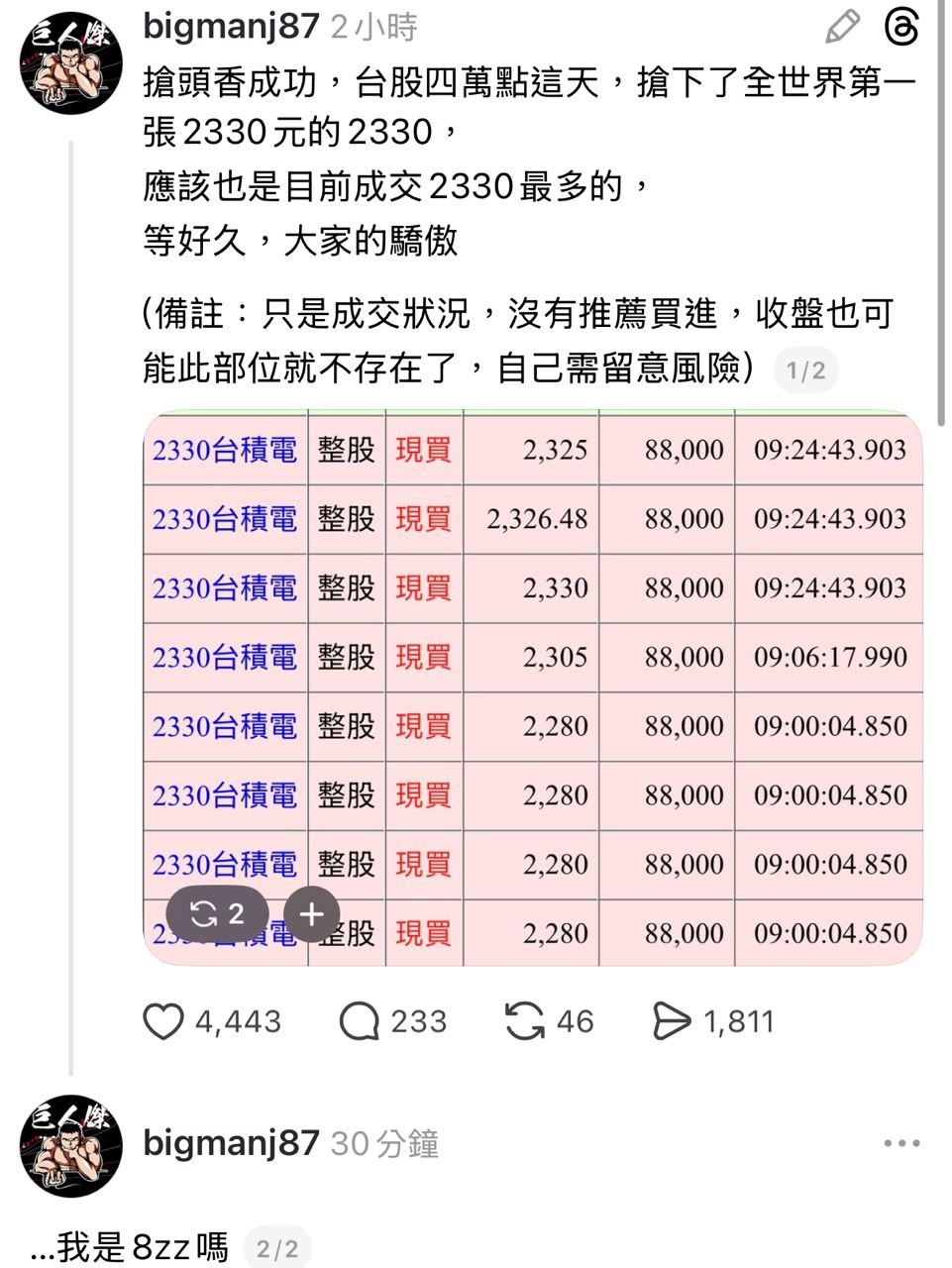Share the post via the send icon
Image resolution: width=952 pixels, height=1268 pixels.
click(x=671, y=1021)
